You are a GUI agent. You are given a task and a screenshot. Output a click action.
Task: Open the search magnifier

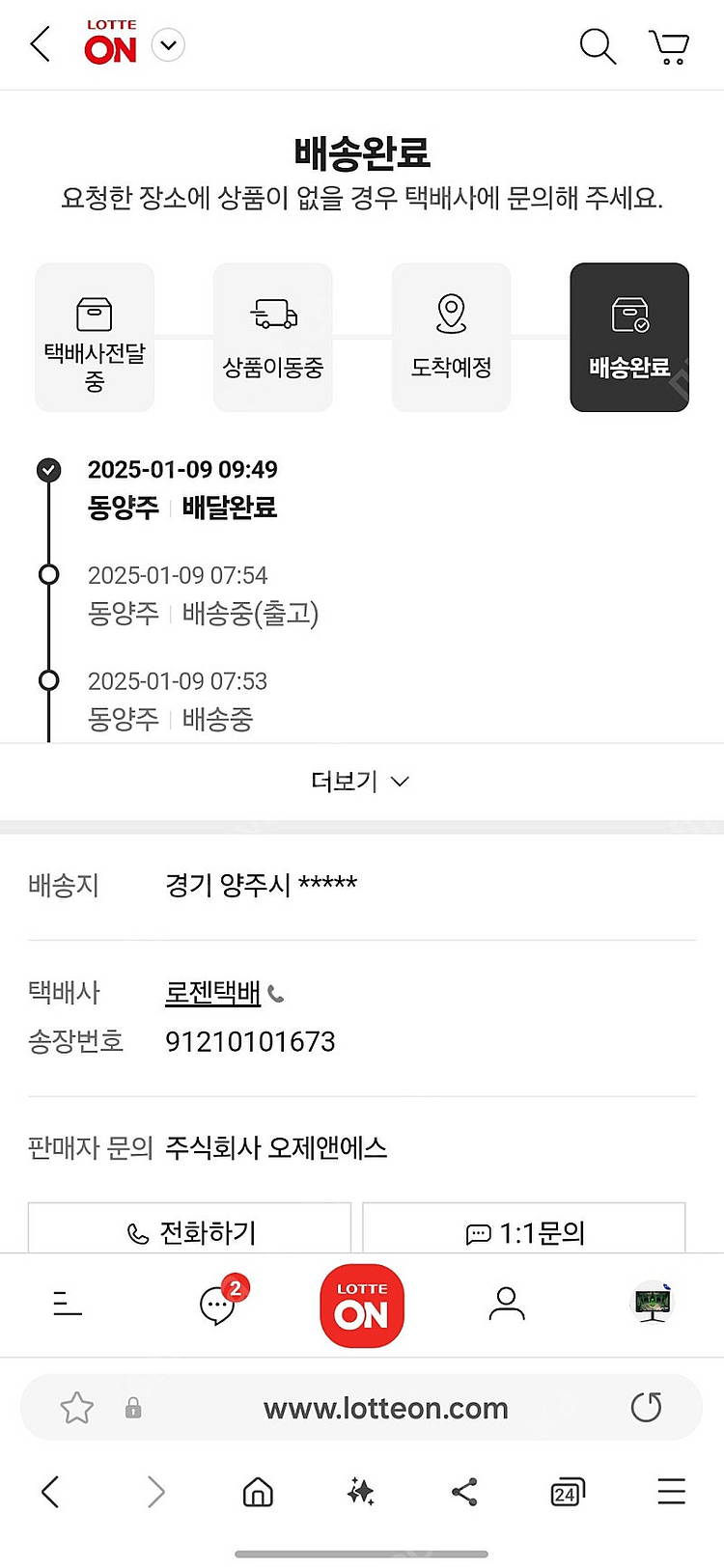click(598, 45)
